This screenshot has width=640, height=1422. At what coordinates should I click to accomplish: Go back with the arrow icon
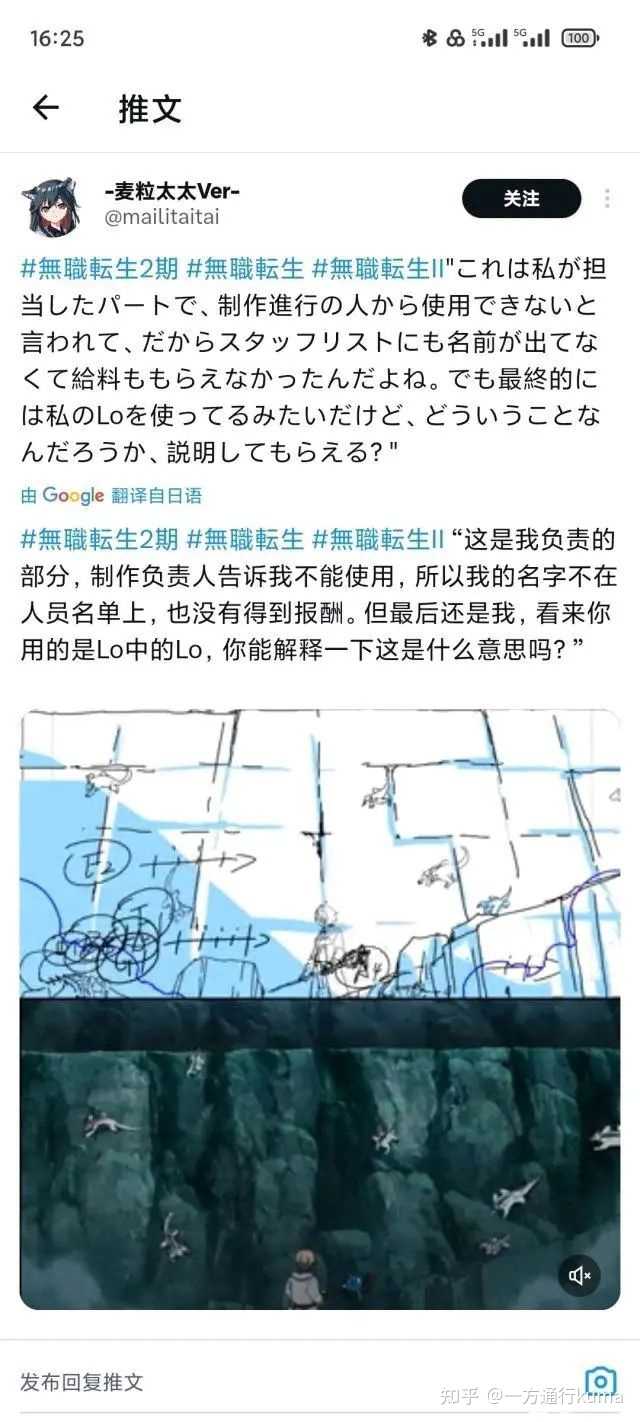click(x=46, y=108)
